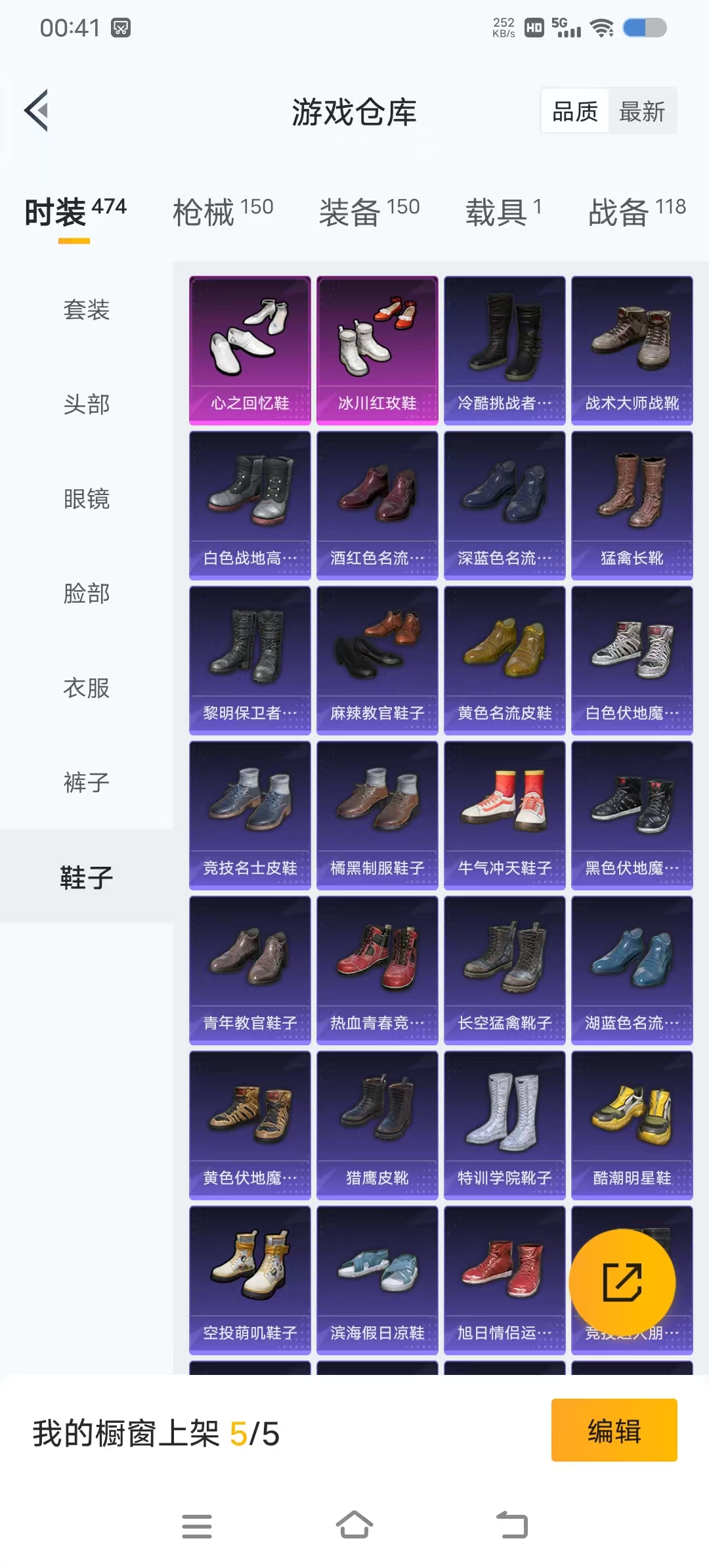Viewport: 709px width, 1568px height.
Task: Open the 酷潮明星鞋 item
Action: 632,1125
